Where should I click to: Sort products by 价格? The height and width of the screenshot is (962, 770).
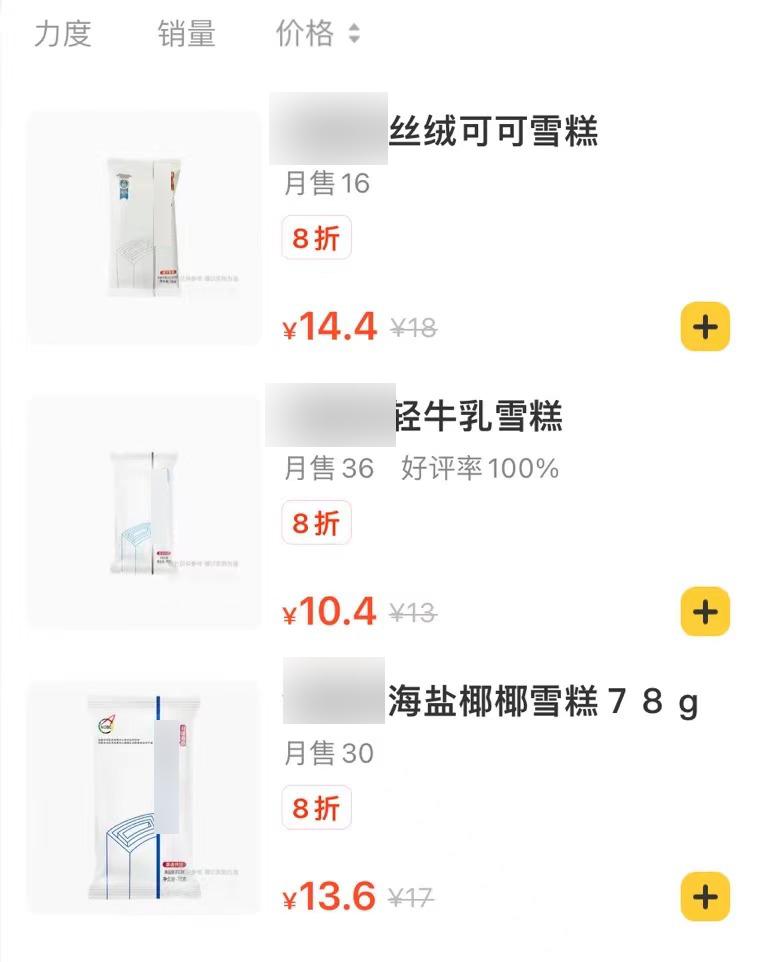(x=316, y=34)
